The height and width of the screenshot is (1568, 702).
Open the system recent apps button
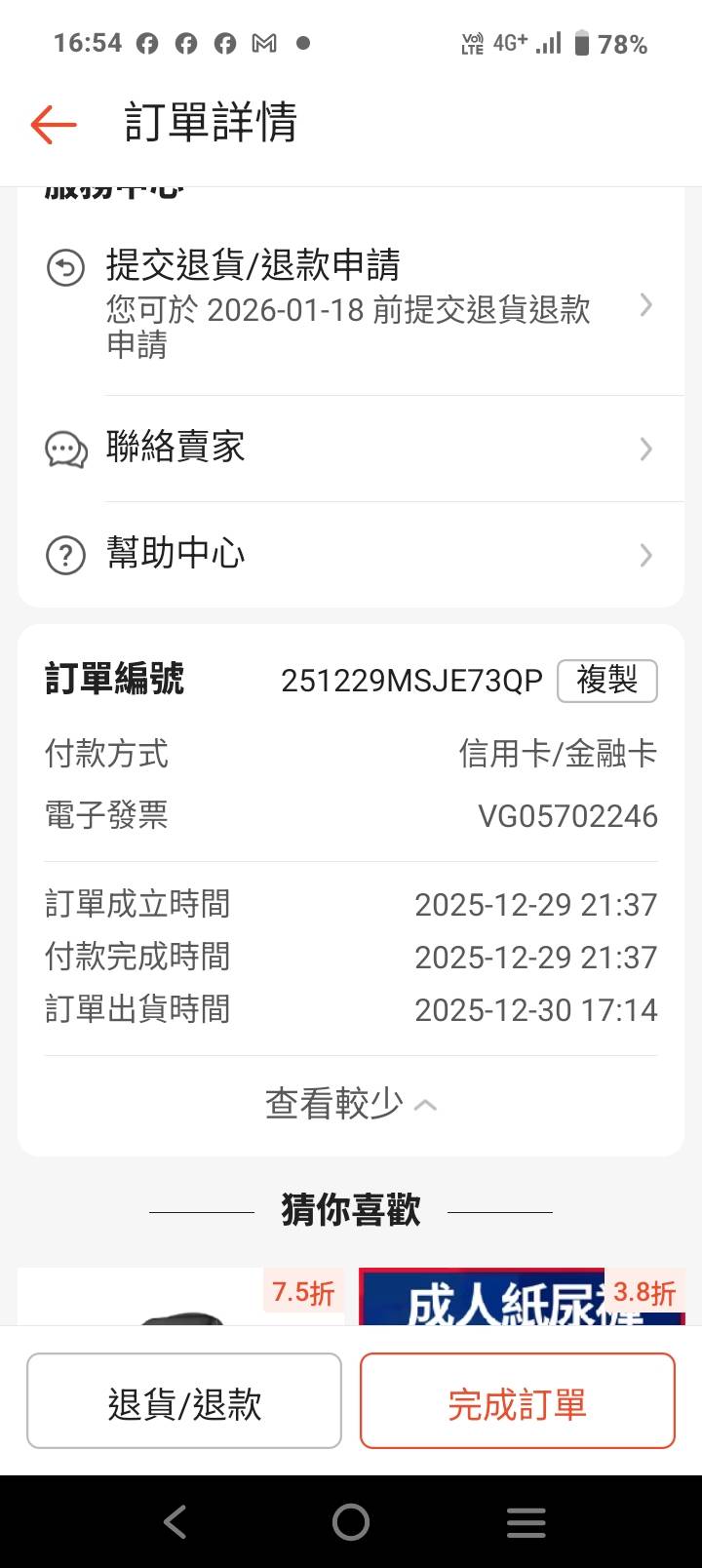click(x=526, y=1521)
